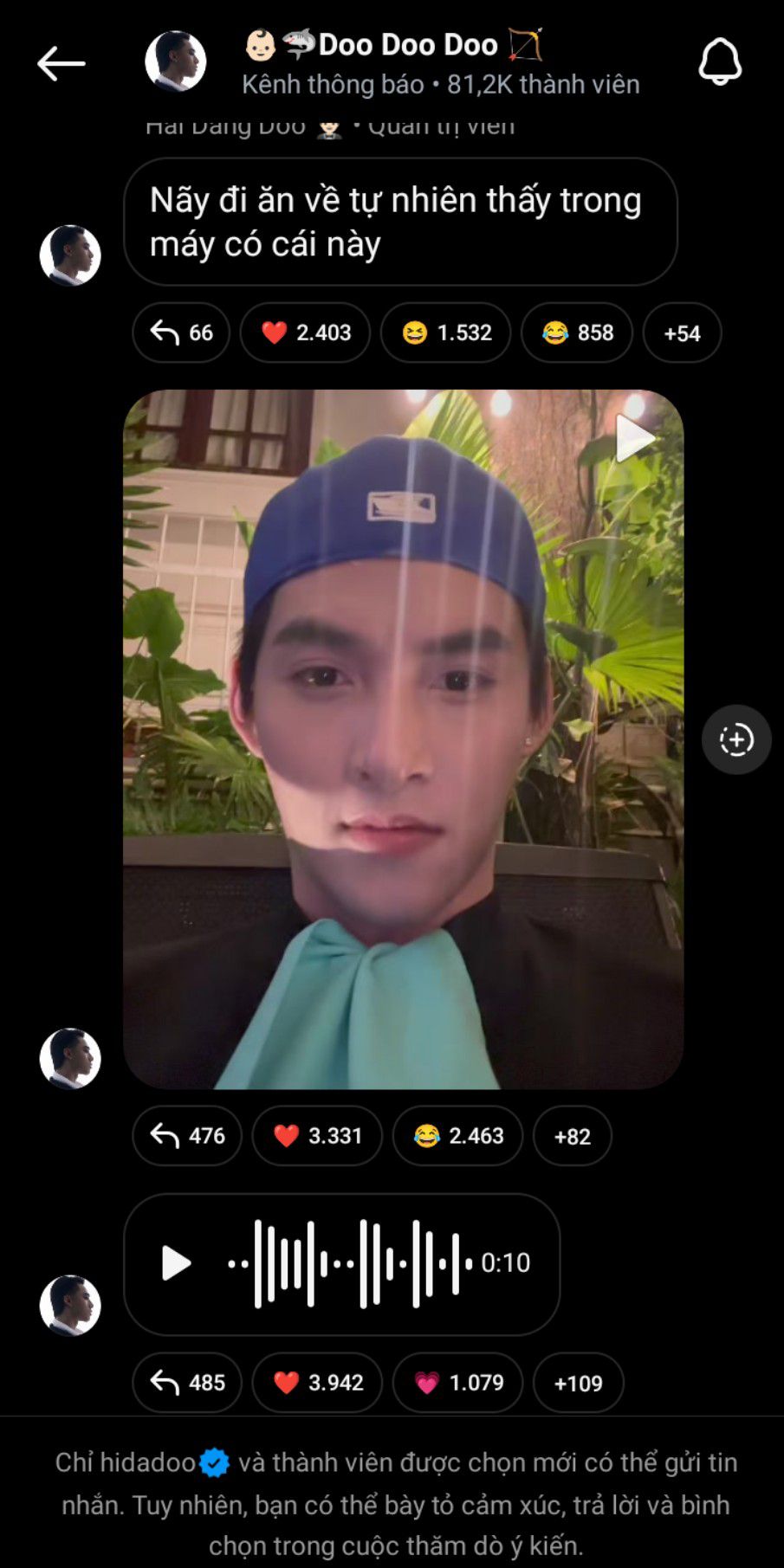Viewport: 784px width, 1568px height.
Task: Open the channel notifications bell
Action: pyautogui.click(x=720, y=61)
